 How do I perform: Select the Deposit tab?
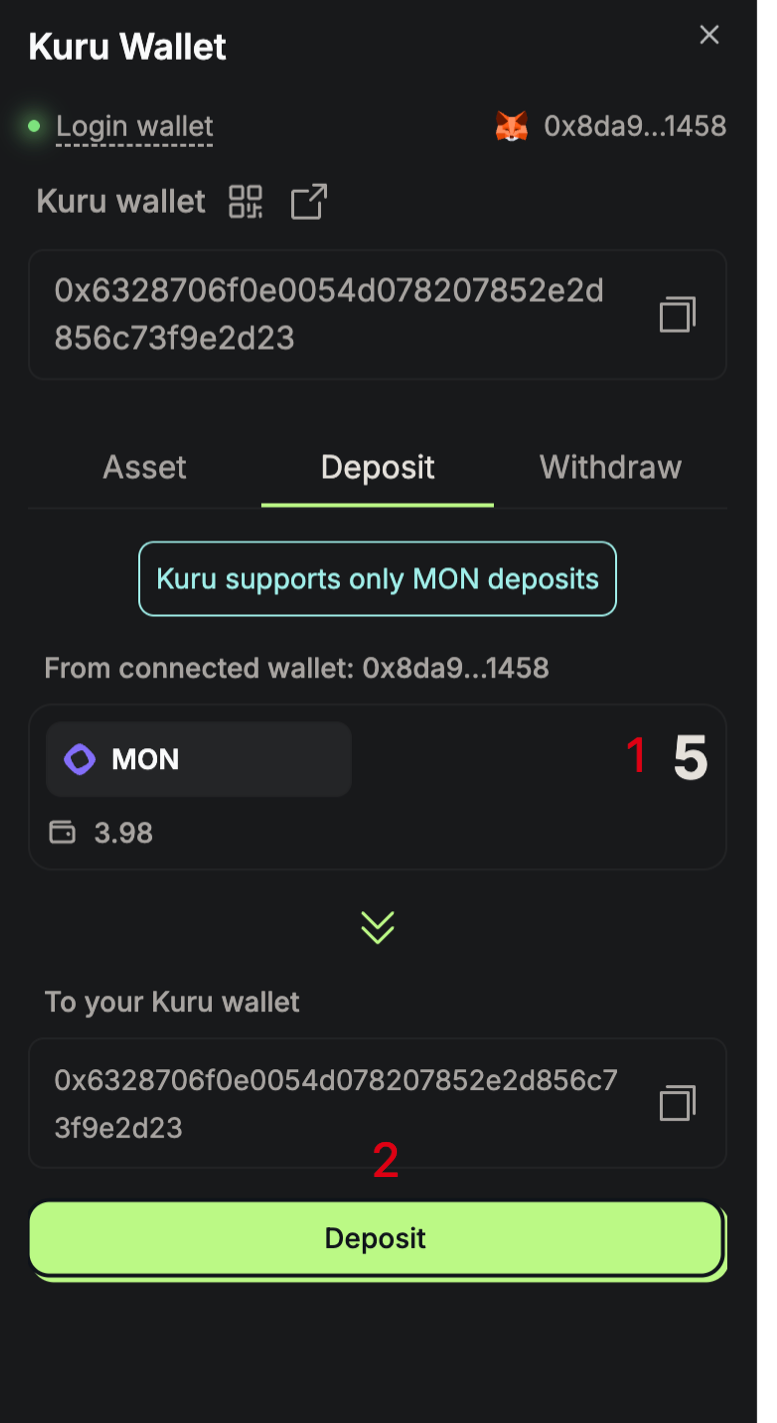click(x=378, y=467)
